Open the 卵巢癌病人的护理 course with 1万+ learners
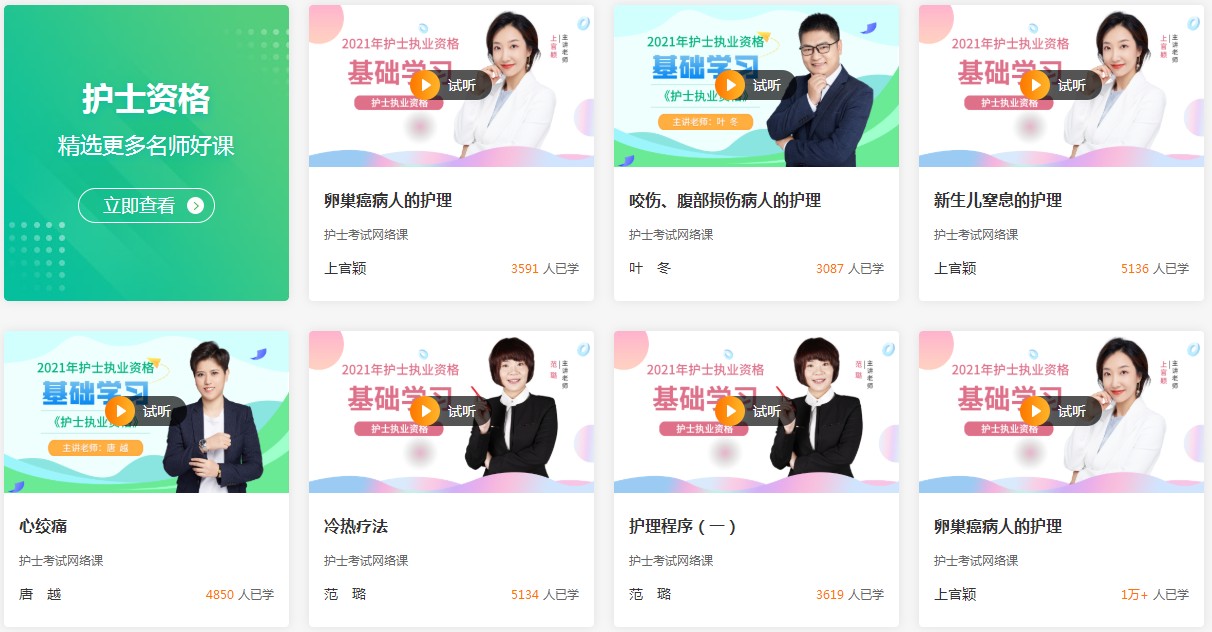The image size is (1212, 632). pyautogui.click(x=997, y=527)
